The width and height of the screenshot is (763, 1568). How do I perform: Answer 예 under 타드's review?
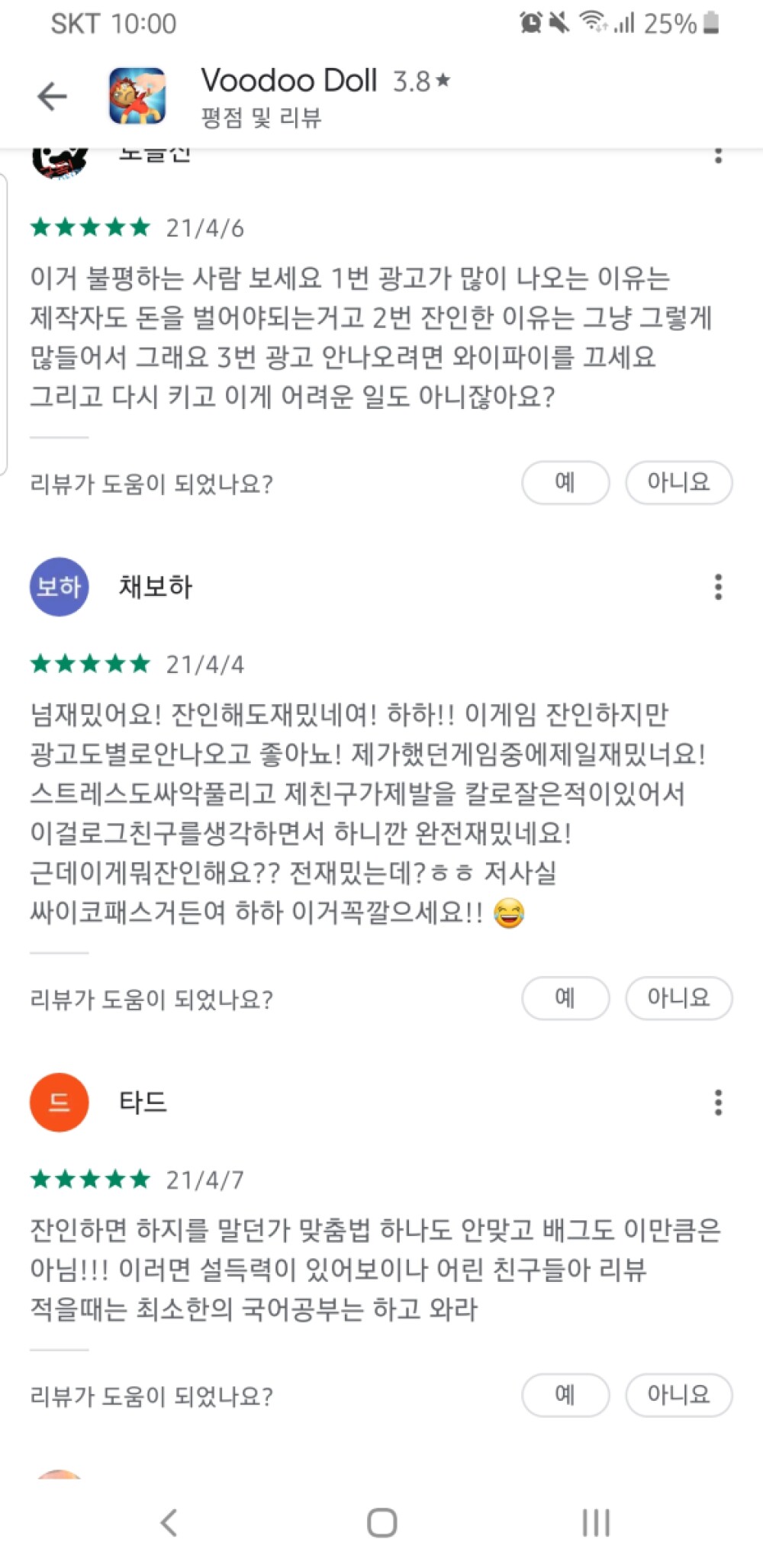[565, 1395]
